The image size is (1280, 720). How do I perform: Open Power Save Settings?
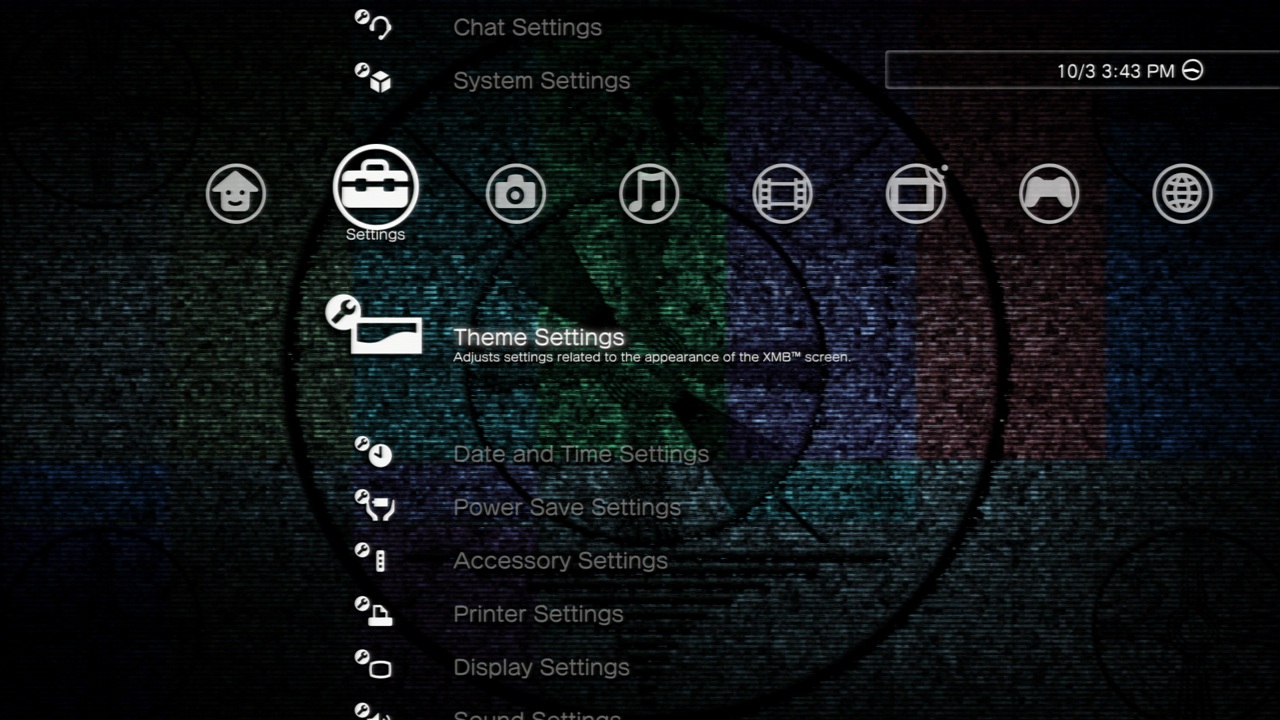point(566,507)
